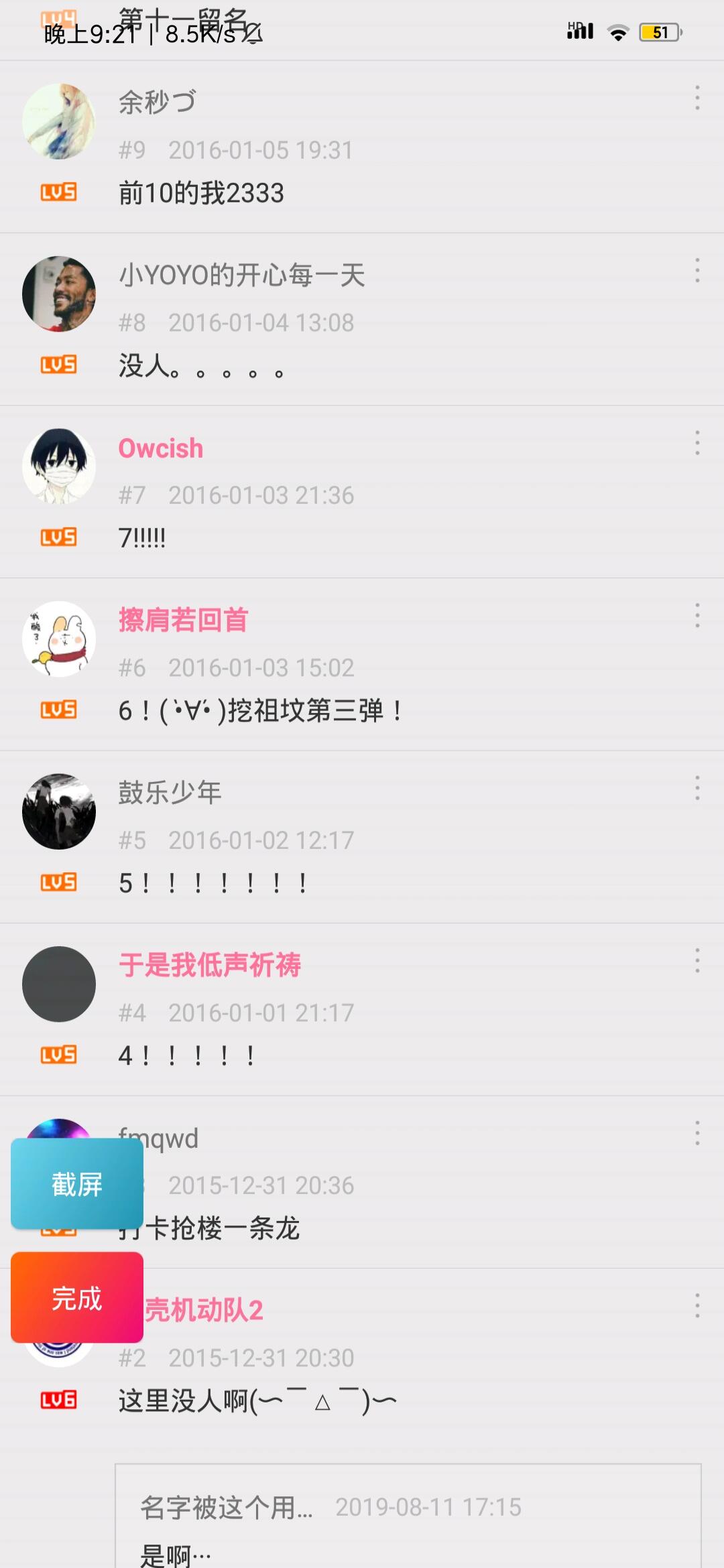Screen dimensions: 724x1568
Task: Open overflow menu on 余秒づ's comment
Action: click(x=697, y=98)
